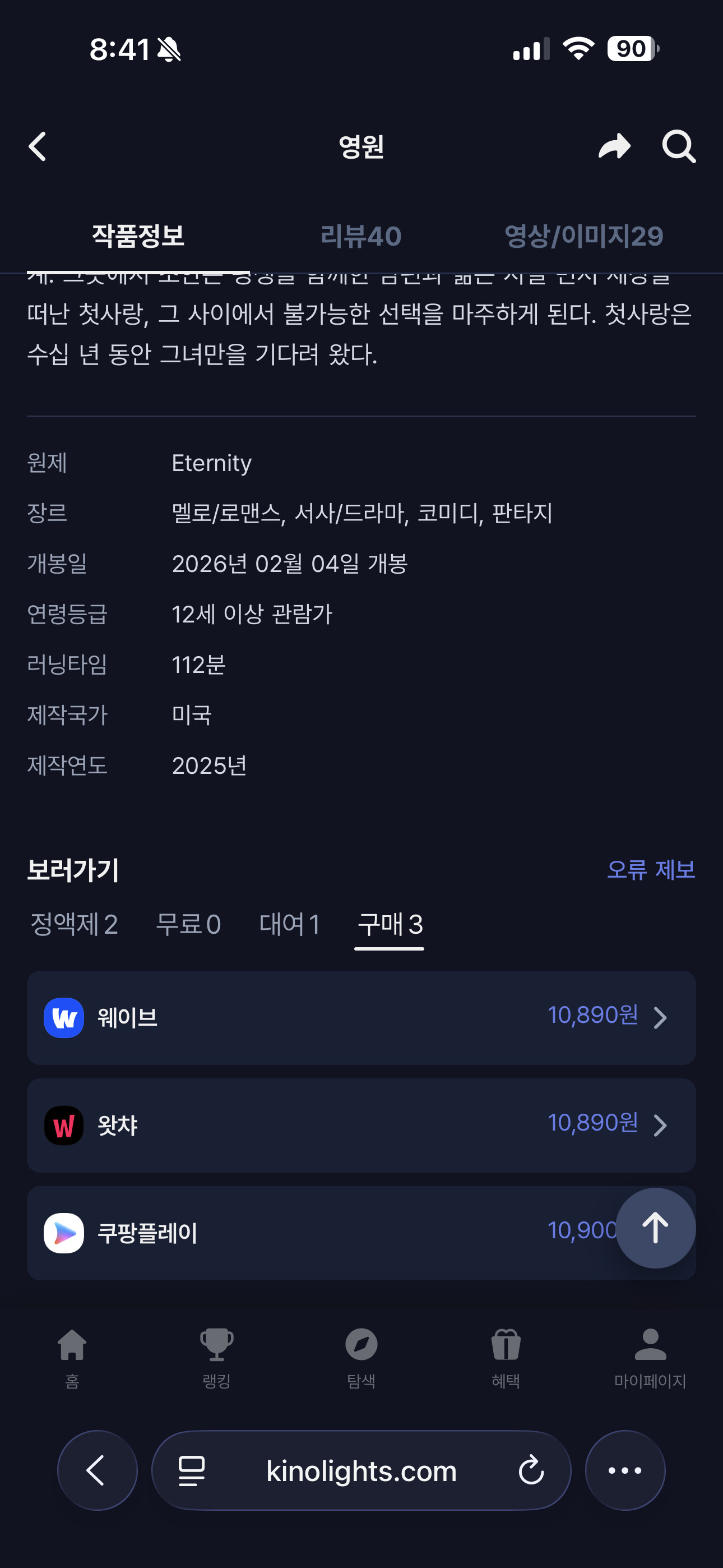Switch to the 영상/이미지29 tab
This screenshot has width=723, height=1568.
[583, 236]
